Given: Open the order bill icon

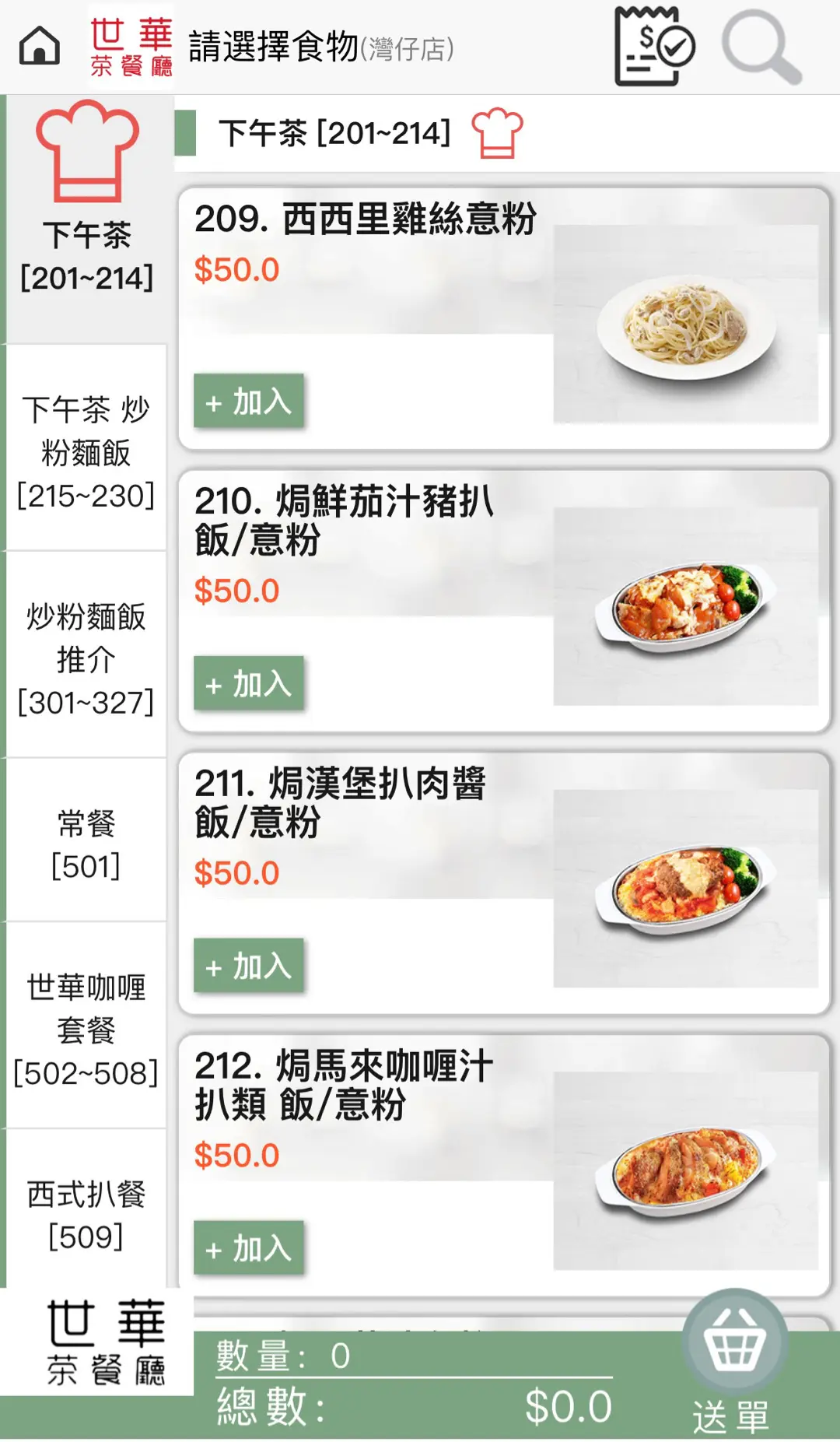Looking at the screenshot, I should (653, 46).
